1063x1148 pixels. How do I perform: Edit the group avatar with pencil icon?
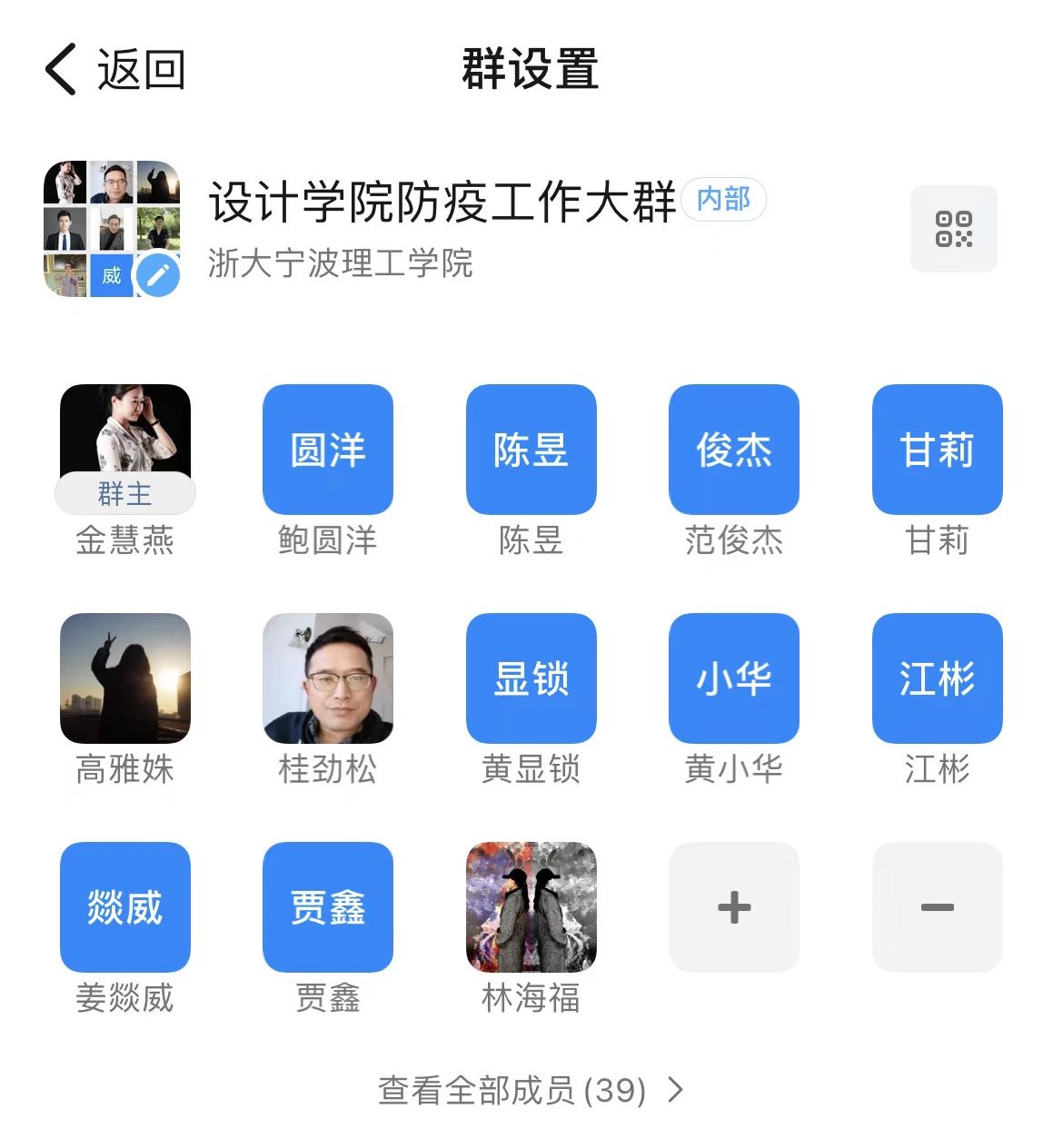(157, 273)
